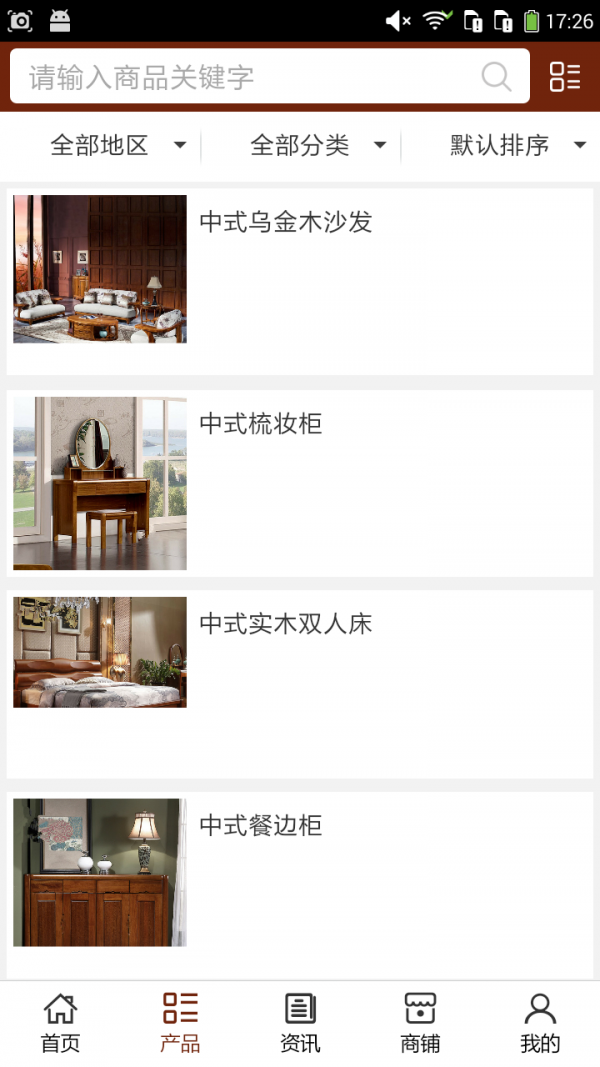Open the 中式实木双人床 product card
Image resolution: width=600 pixels, height=1067 pixels.
(300, 684)
